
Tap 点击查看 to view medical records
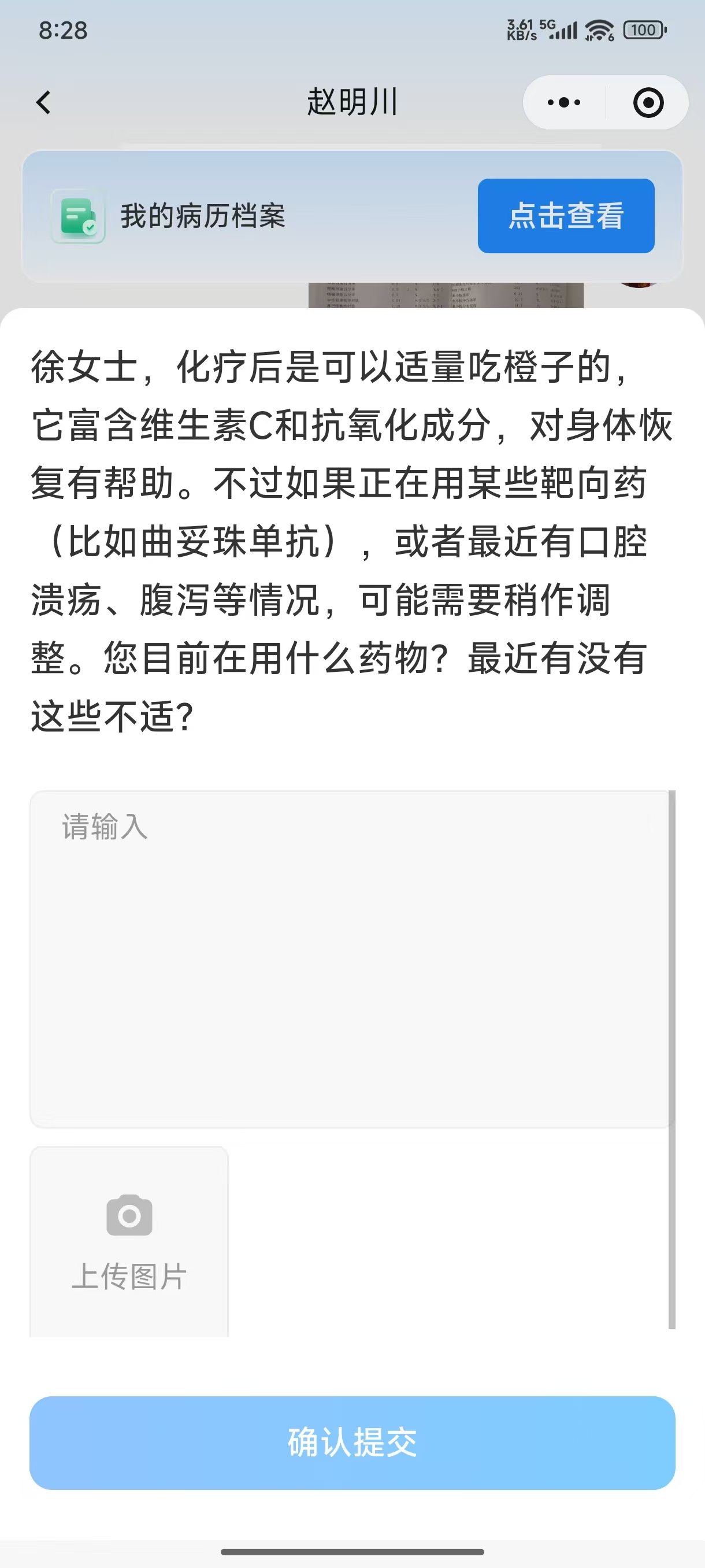pos(566,216)
